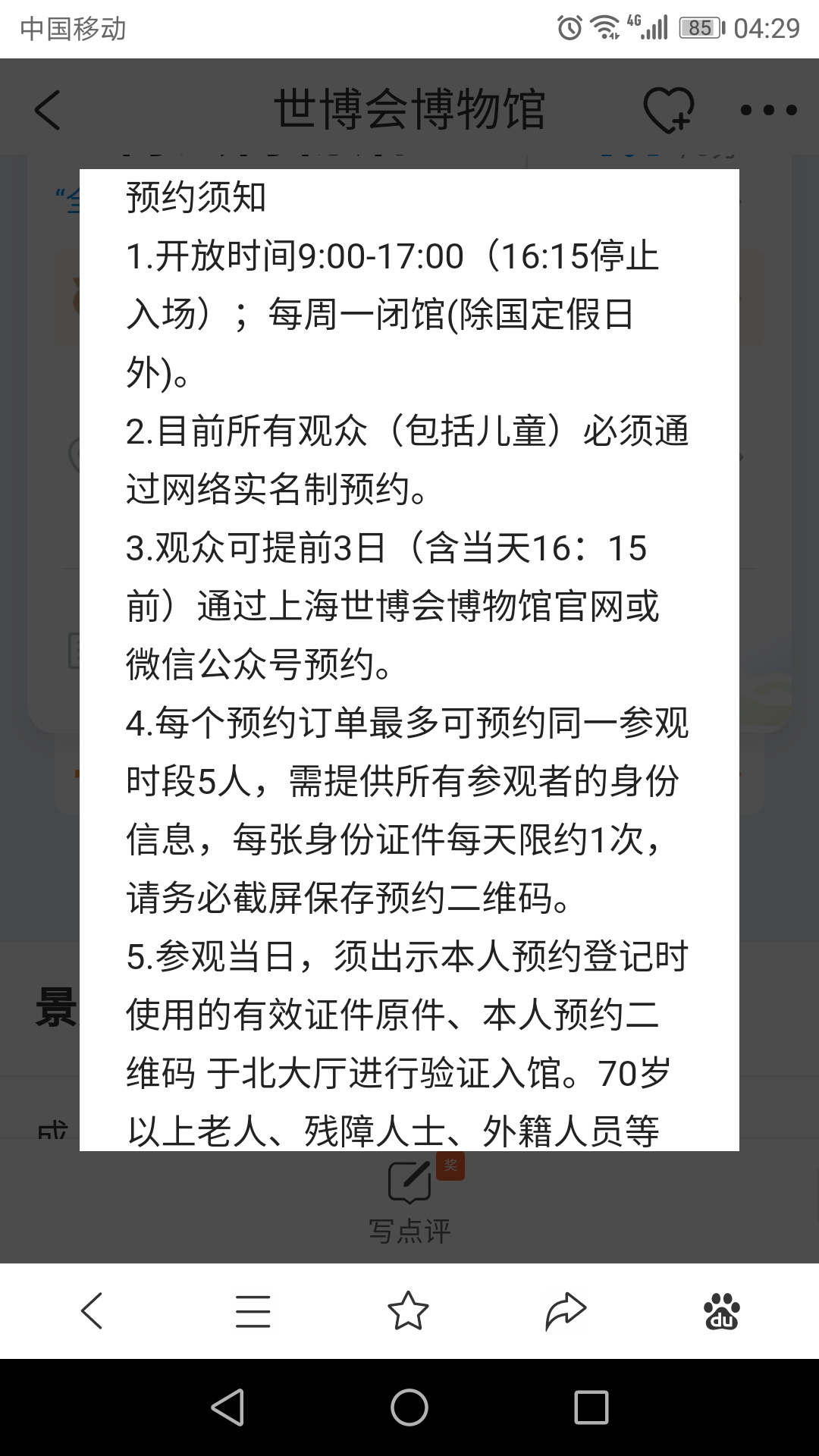Add 世博会博物馆 to favorites
This screenshot has width=819, height=1456.
(x=668, y=110)
